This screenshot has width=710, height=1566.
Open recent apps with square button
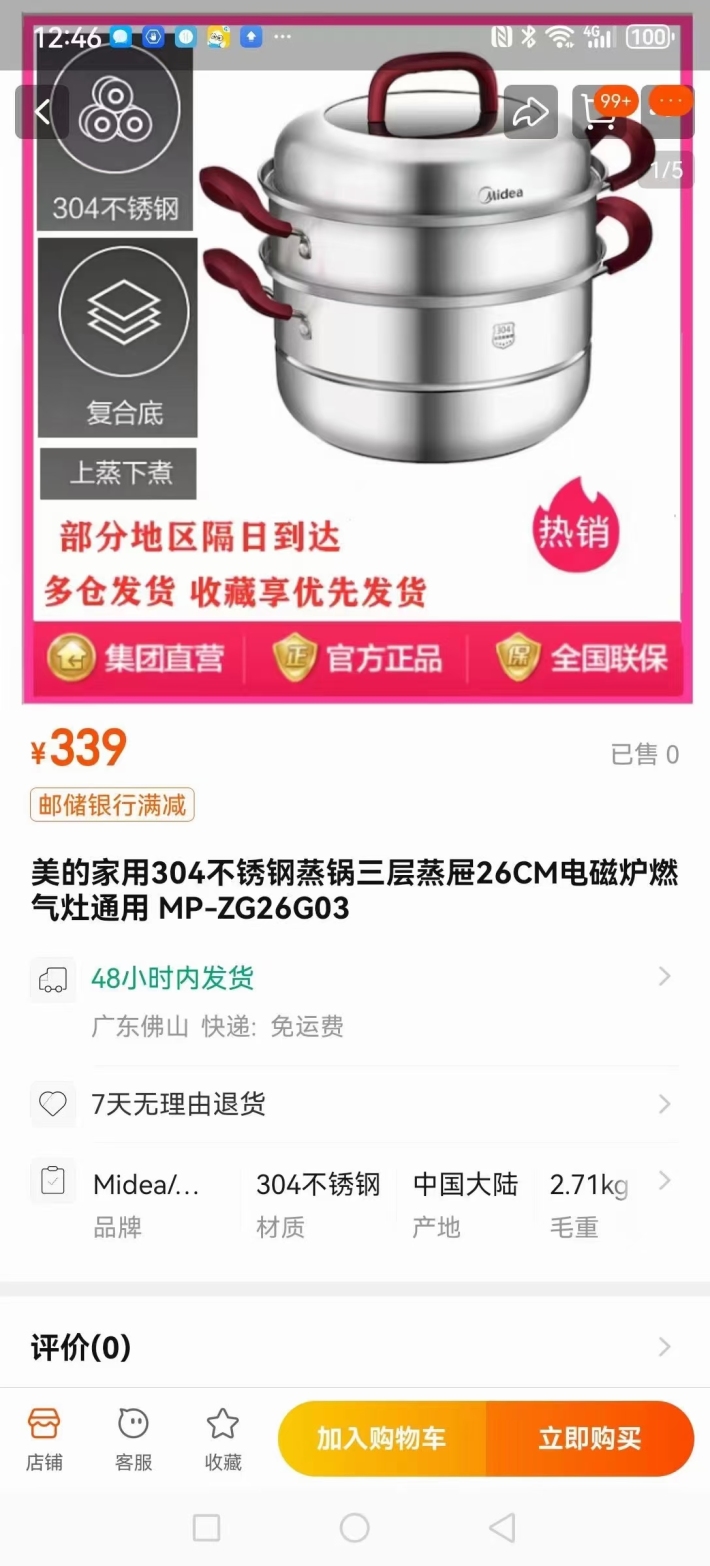(206, 1527)
